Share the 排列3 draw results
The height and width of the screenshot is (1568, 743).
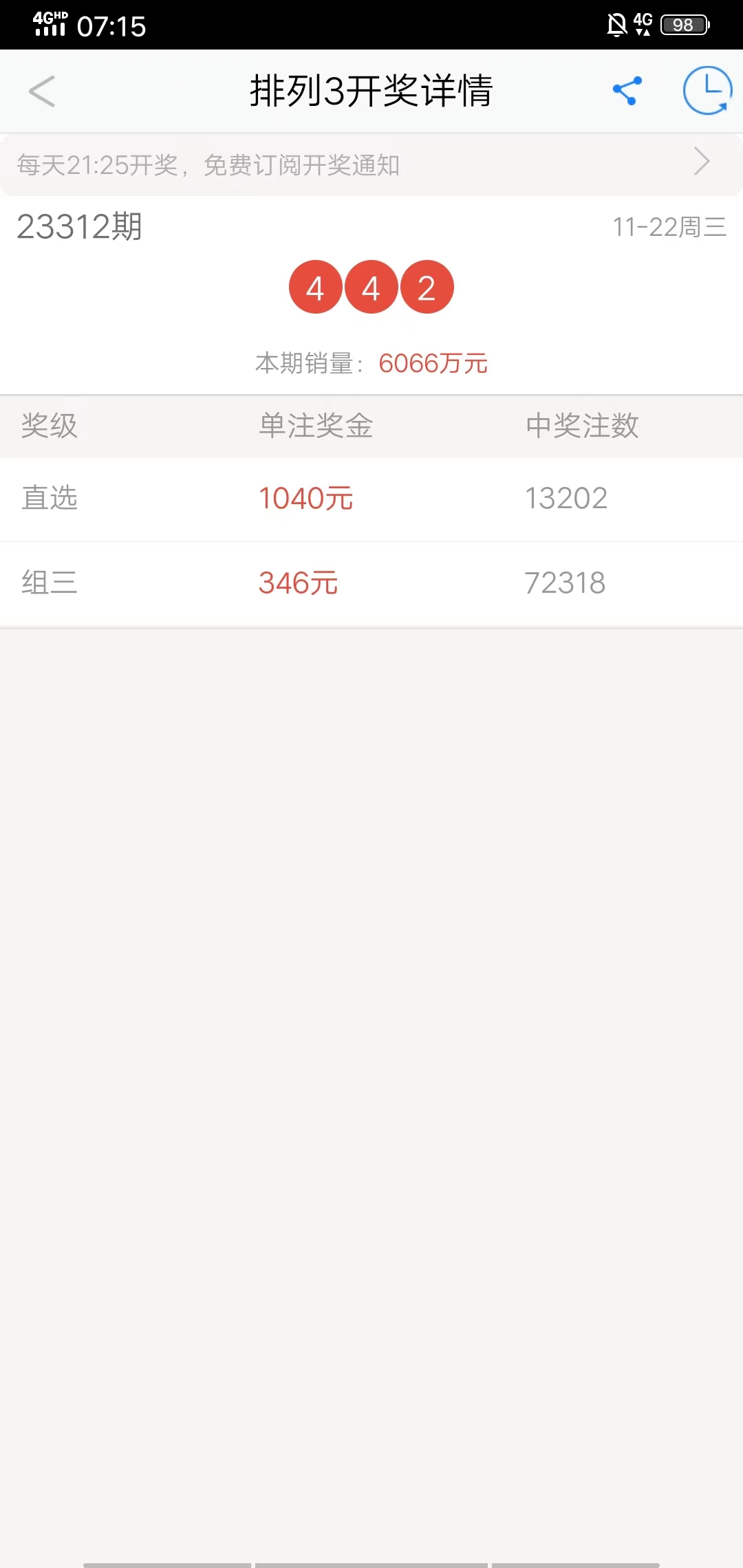pos(627,91)
